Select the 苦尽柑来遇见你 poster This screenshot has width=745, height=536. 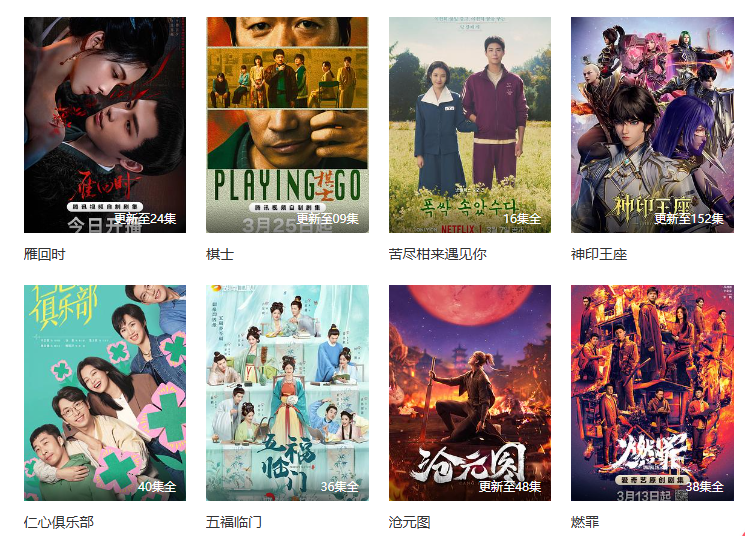[469, 125]
